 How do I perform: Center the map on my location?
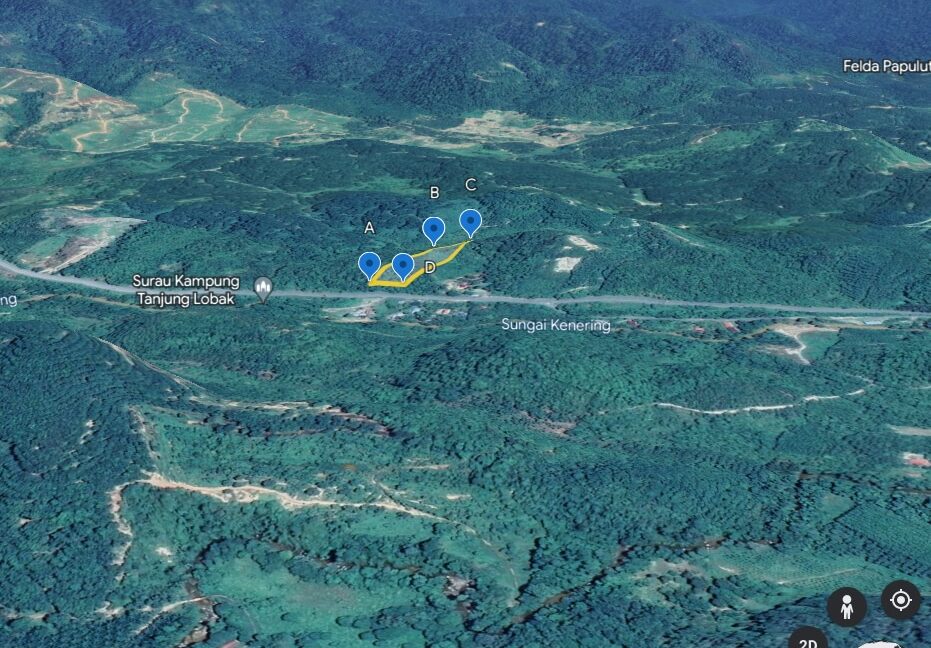pos(900,600)
